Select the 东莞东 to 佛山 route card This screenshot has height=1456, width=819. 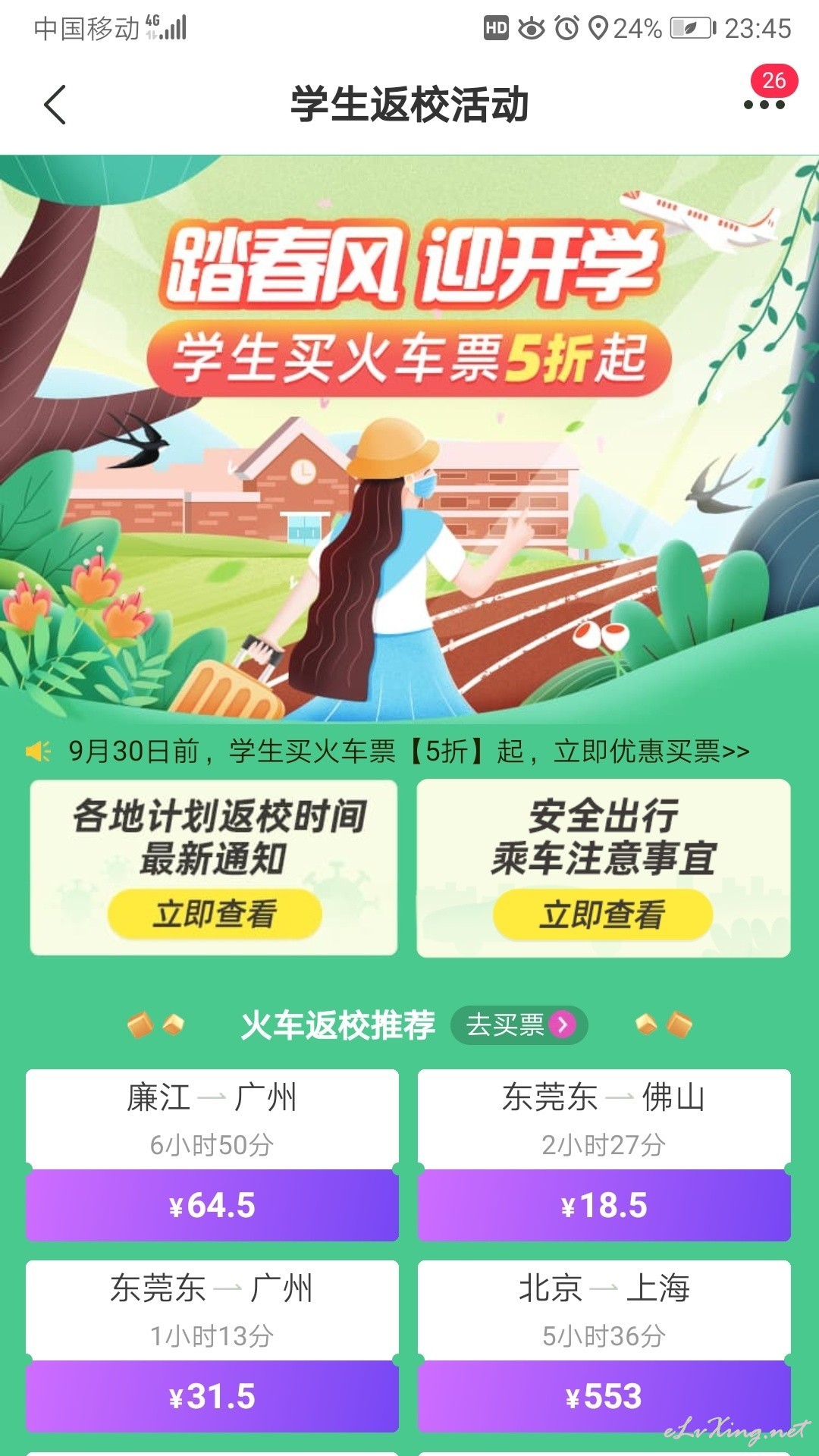tap(604, 1155)
